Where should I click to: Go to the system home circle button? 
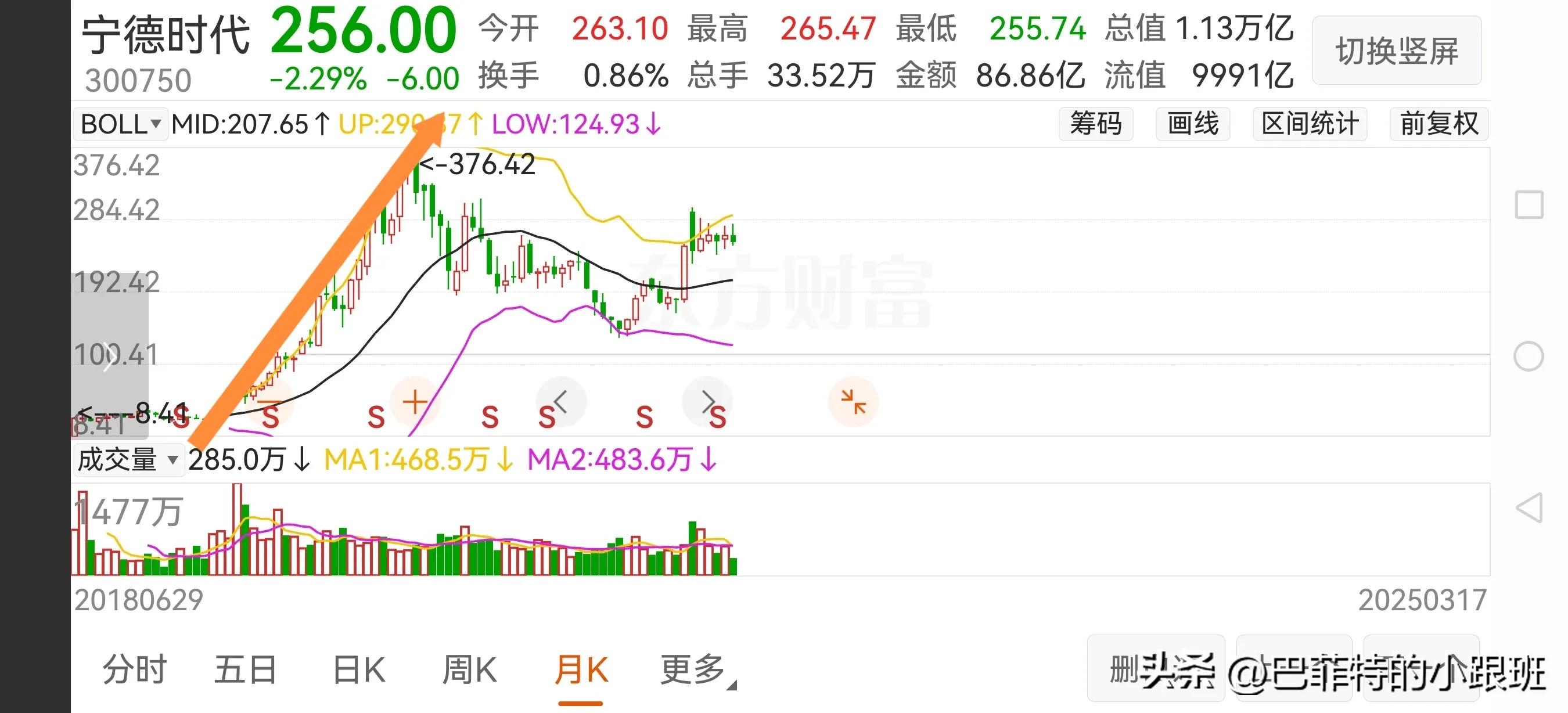pos(1529,356)
